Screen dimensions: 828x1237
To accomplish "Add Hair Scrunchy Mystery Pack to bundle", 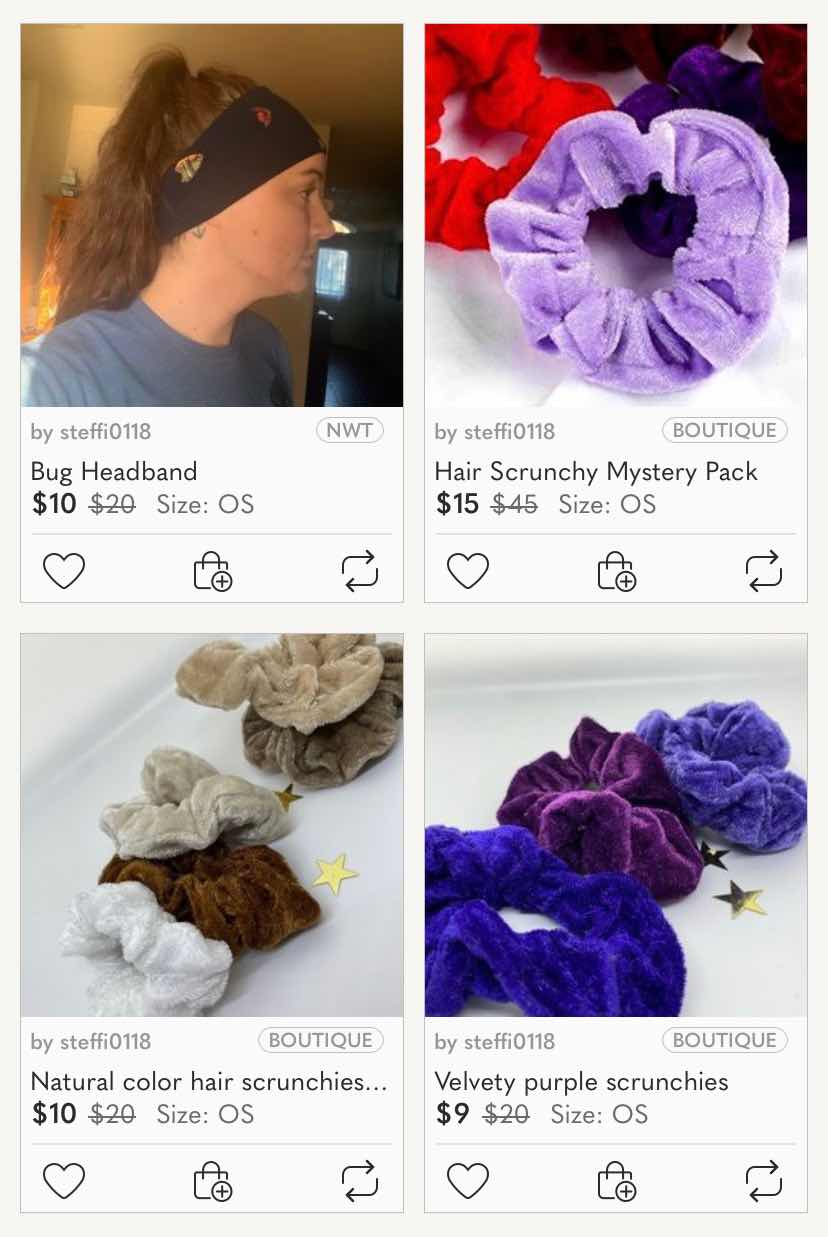I will pyautogui.click(x=616, y=571).
